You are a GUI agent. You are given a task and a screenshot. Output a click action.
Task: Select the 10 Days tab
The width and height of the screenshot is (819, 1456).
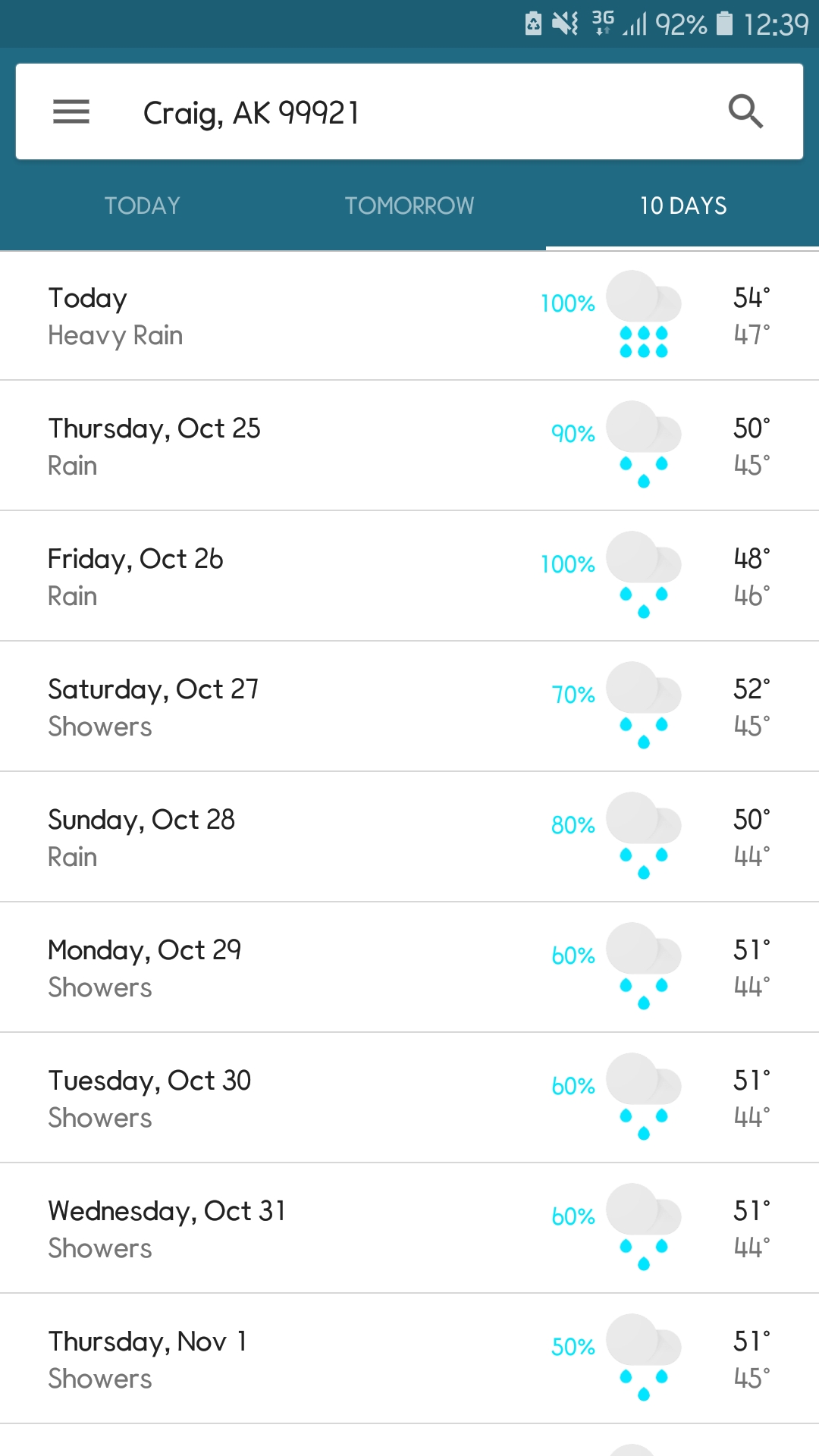click(682, 206)
